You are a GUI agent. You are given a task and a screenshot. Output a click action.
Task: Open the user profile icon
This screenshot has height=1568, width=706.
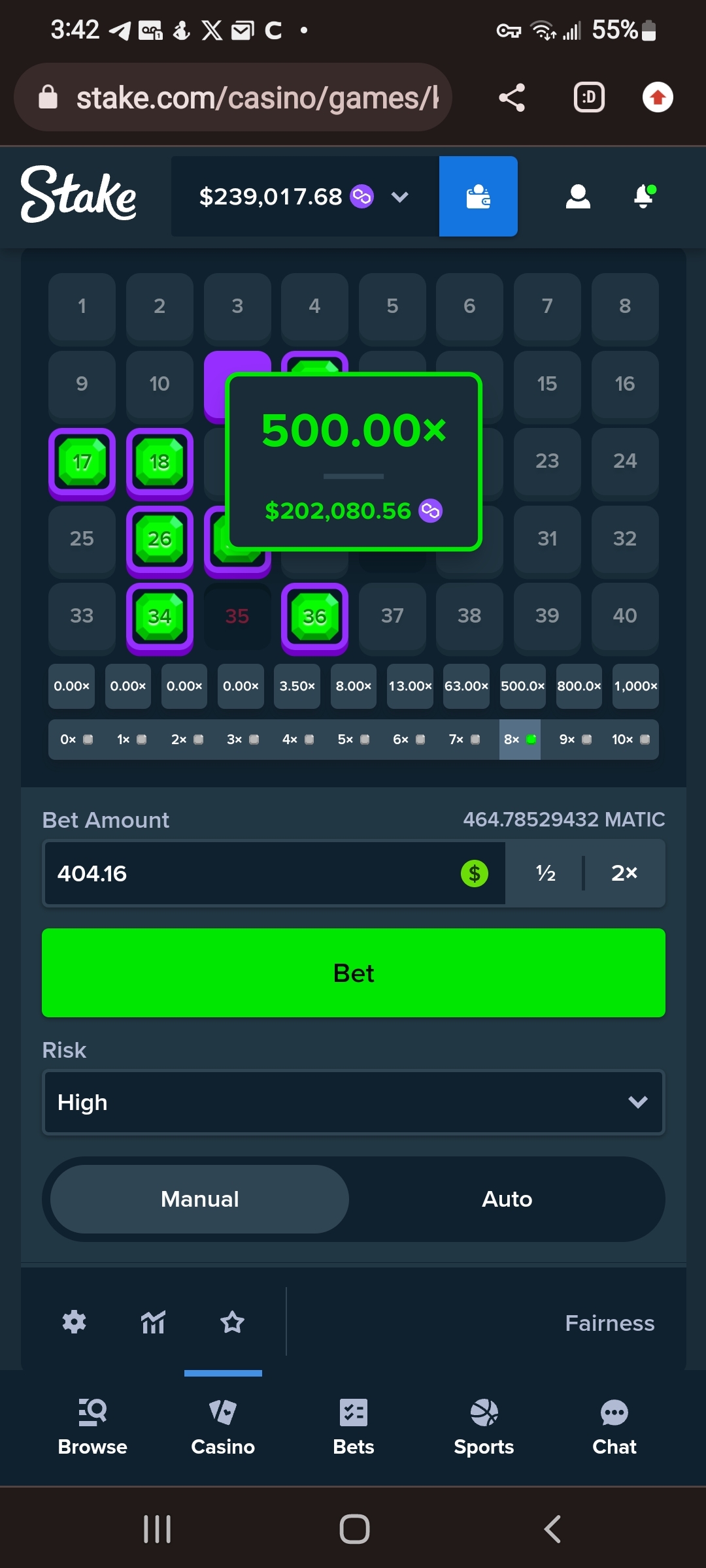[x=578, y=196]
